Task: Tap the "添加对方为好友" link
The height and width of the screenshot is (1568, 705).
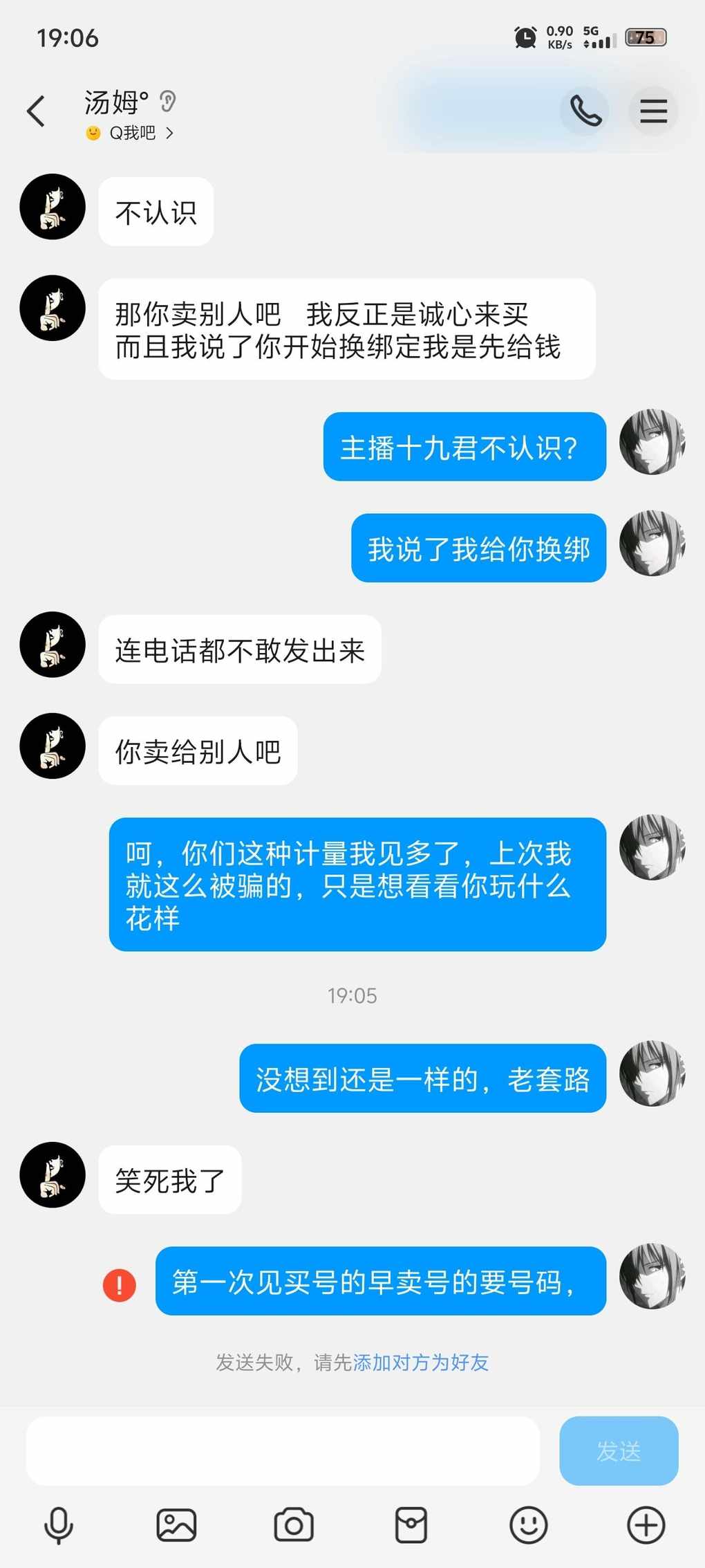Action: click(x=421, y=1363)
